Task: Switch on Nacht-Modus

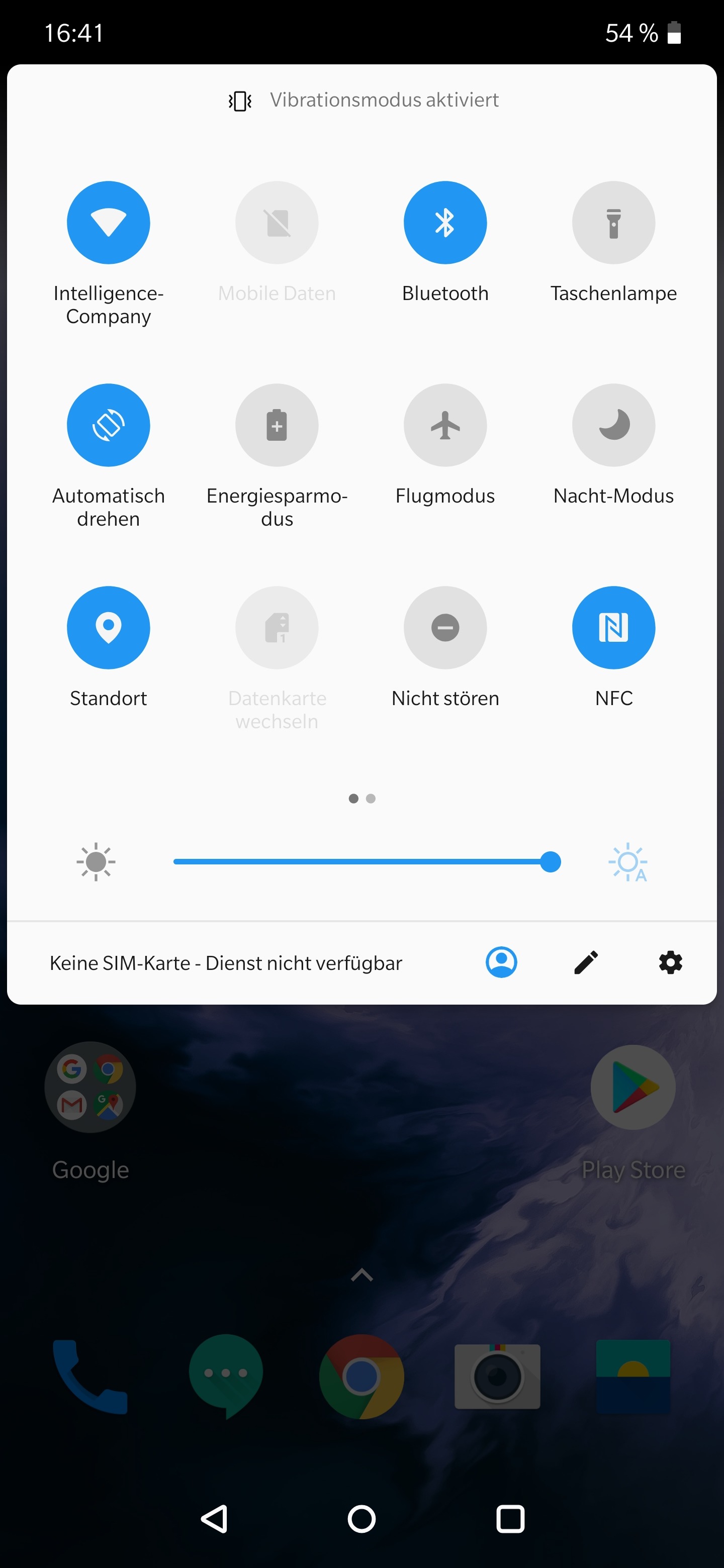Action: click(613, 426)
